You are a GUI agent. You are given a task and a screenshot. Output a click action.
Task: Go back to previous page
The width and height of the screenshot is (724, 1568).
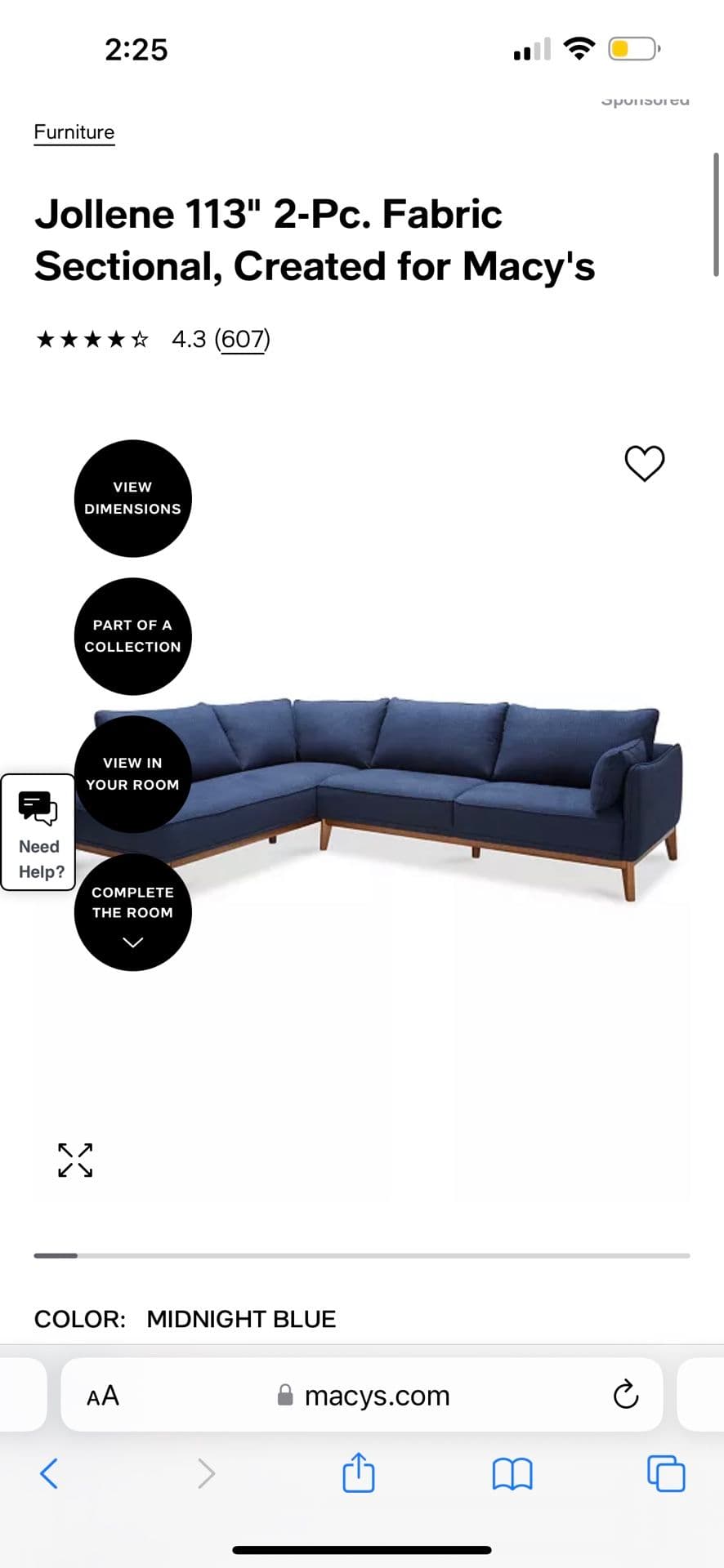(49, 1473)
